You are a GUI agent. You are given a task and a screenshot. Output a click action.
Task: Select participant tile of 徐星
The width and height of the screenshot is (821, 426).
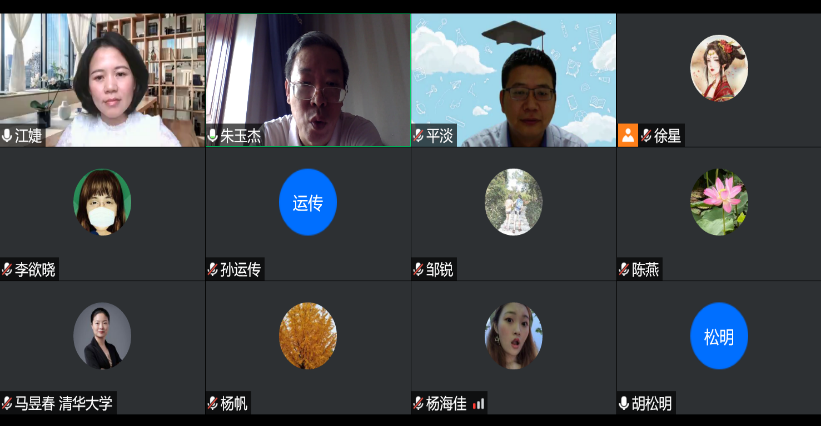pyautogui.click(x=718, y=80)
